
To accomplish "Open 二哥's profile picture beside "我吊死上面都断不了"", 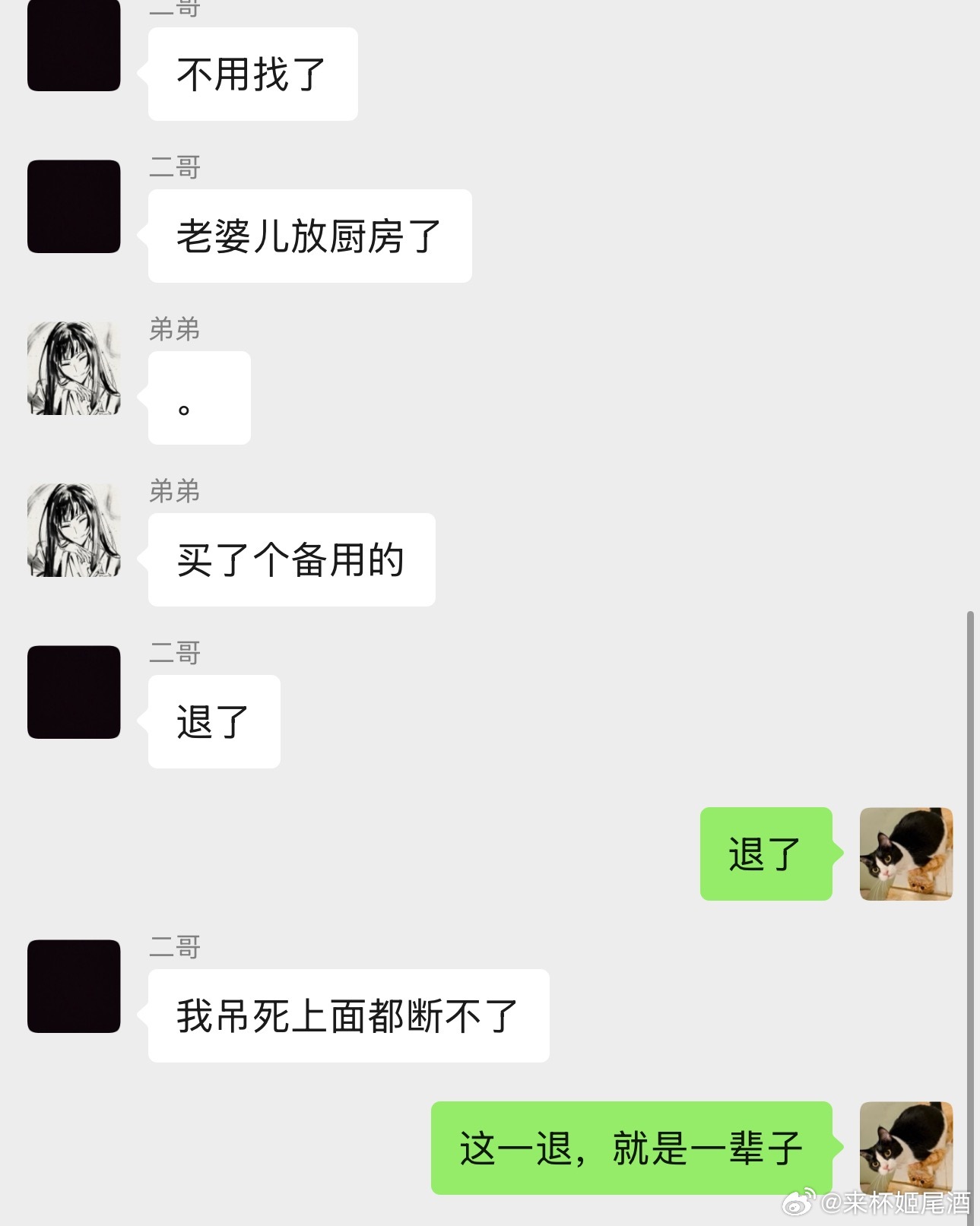I will coord(74,986).
